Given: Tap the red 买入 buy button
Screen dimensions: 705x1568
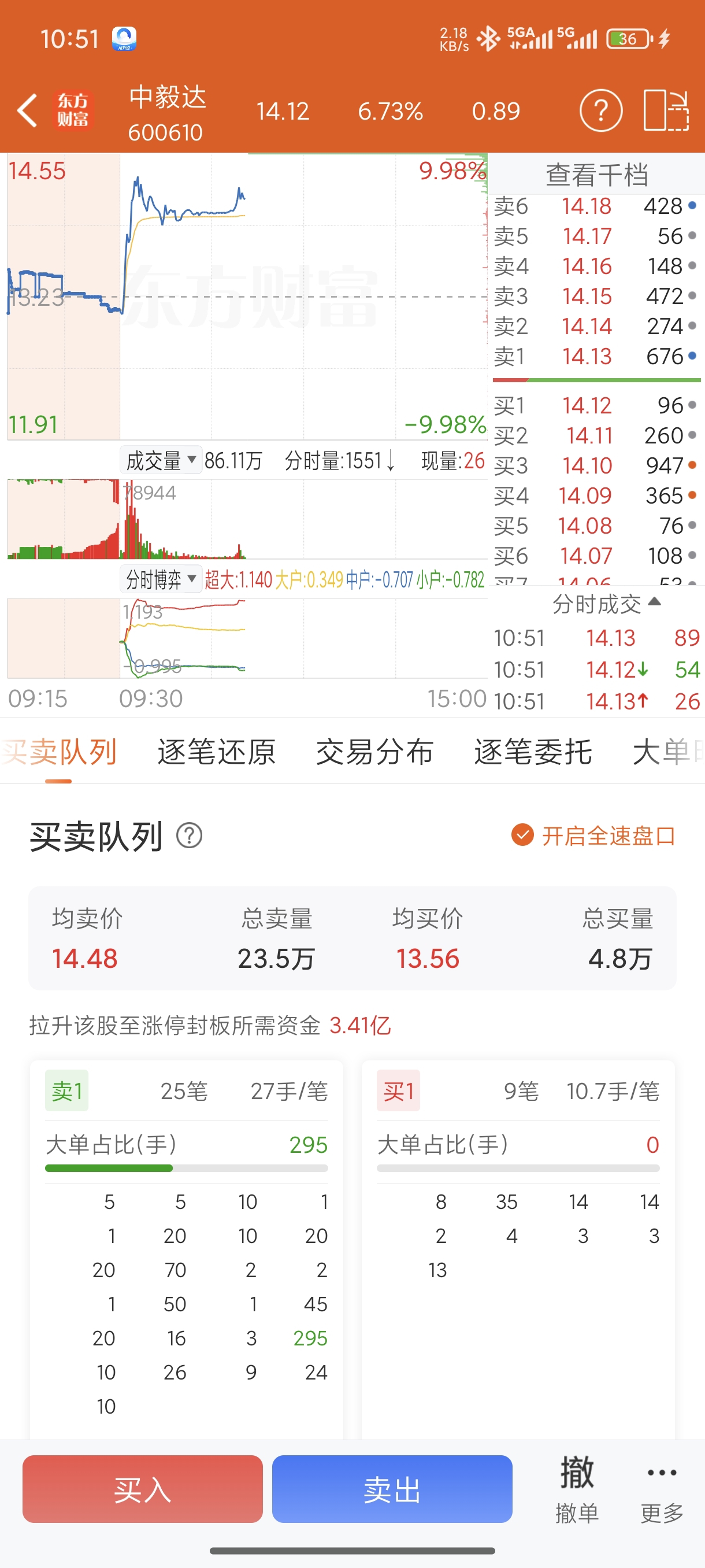Looking at the screenshot, I should pyautogui.click(x=143, y=1489).
